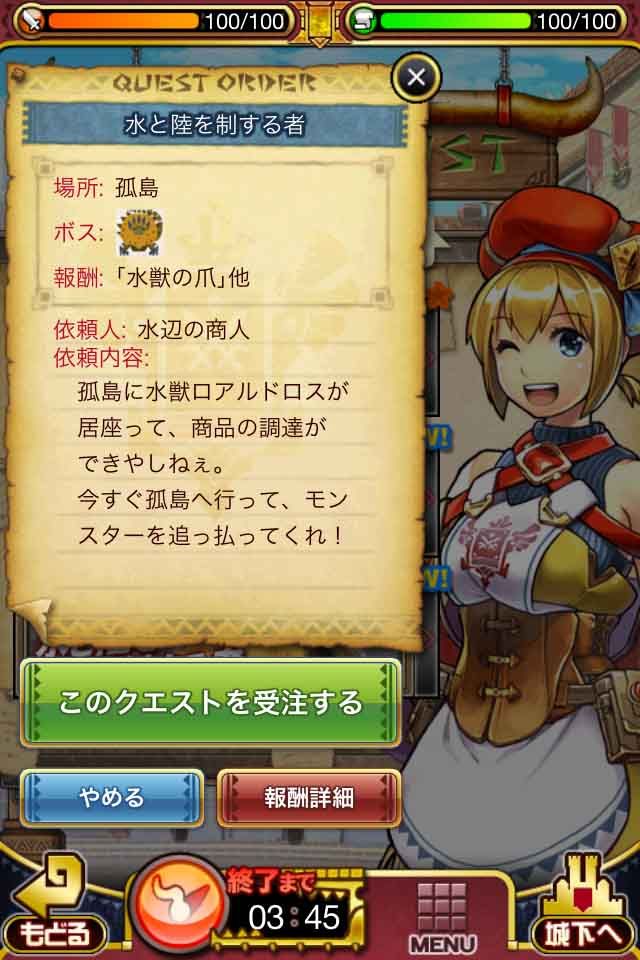Accept the quest with このクエストを受注する

[x=210, y=702]
